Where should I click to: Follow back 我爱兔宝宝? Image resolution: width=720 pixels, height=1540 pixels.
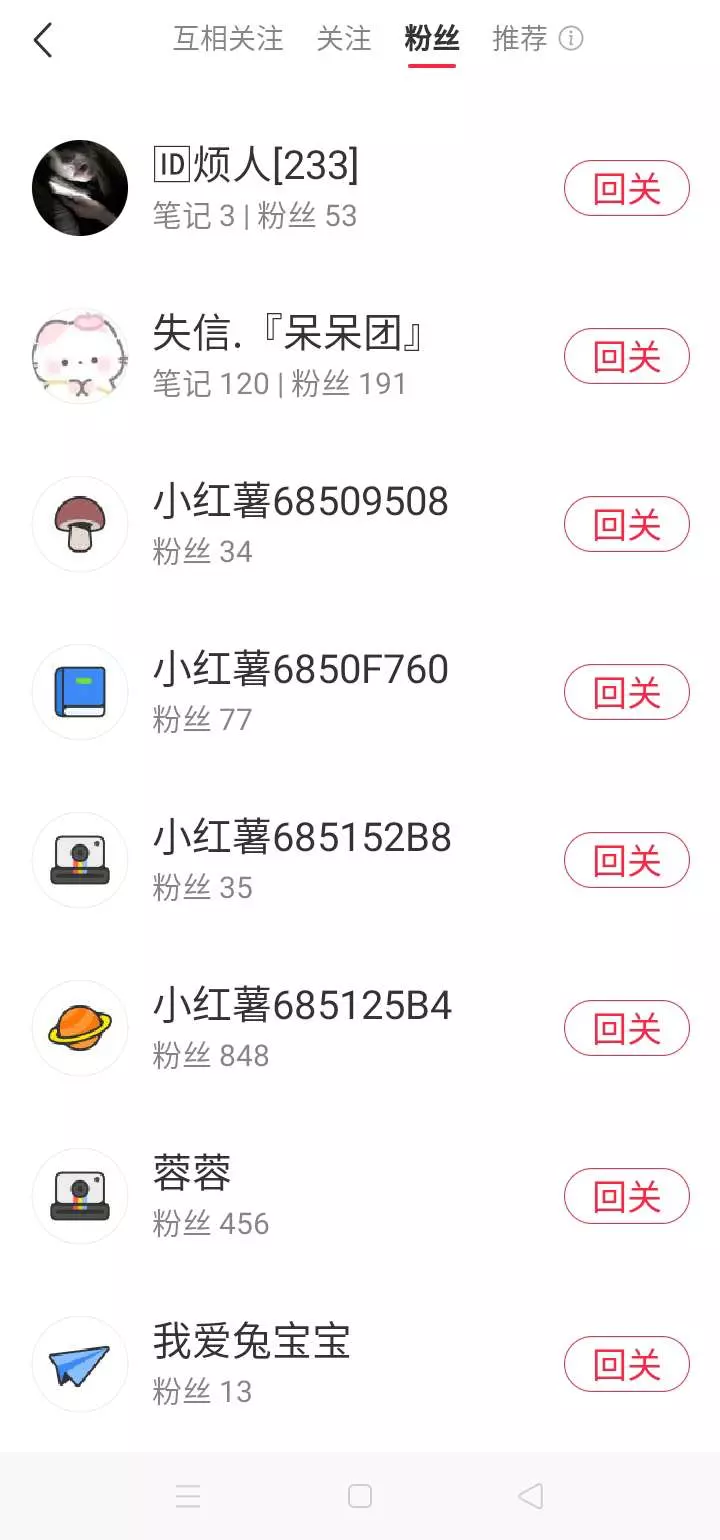626,1364
